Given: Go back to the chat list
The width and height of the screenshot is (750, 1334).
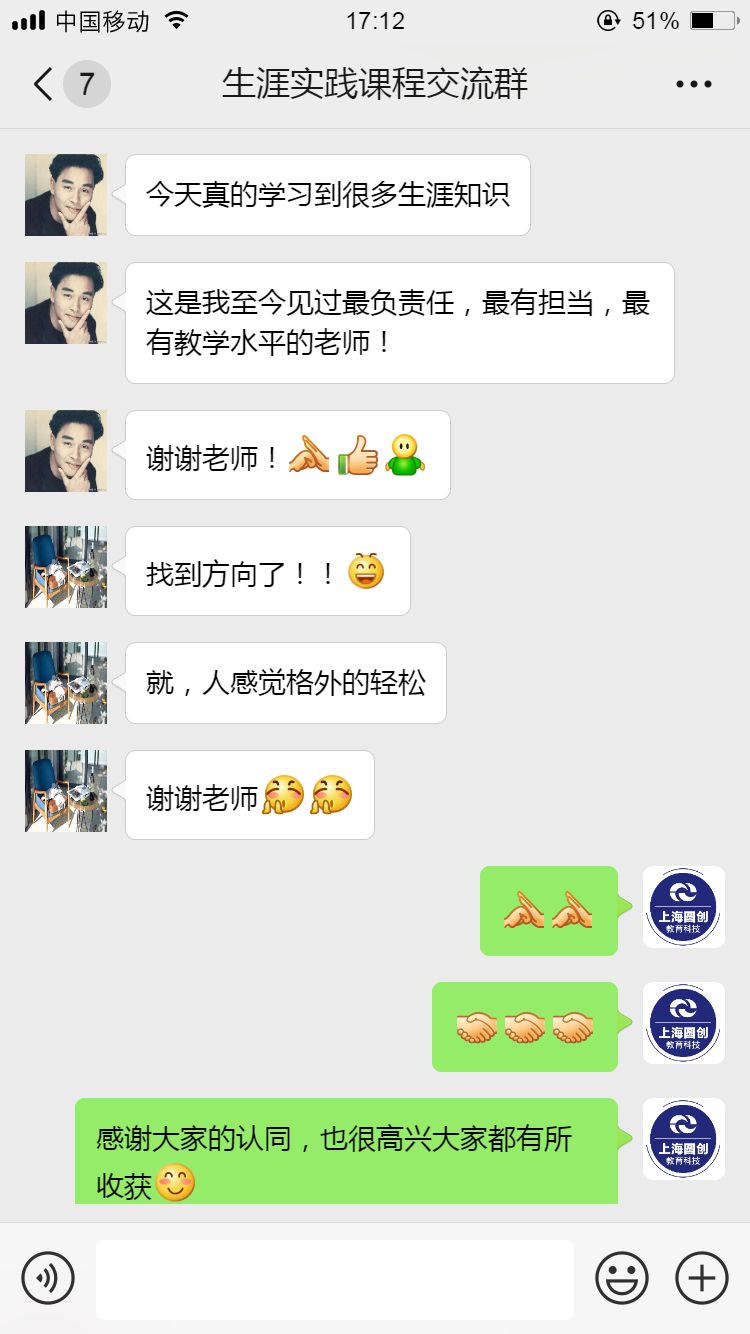Looking at the screenshot, I should (x=44, y=84).
